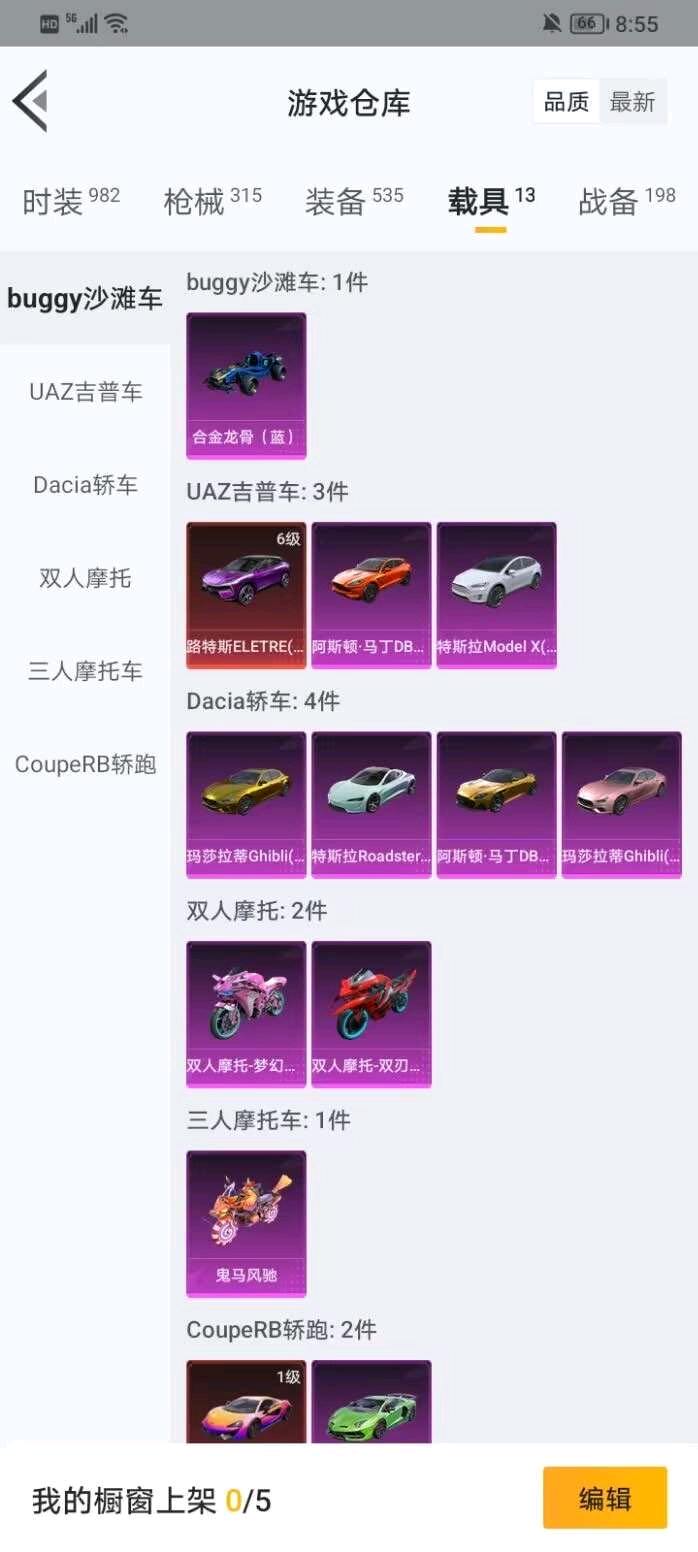The image size is (698, 1552).
Task: Select Dacia轿车 in the side menu
Action: pos(85,485)
